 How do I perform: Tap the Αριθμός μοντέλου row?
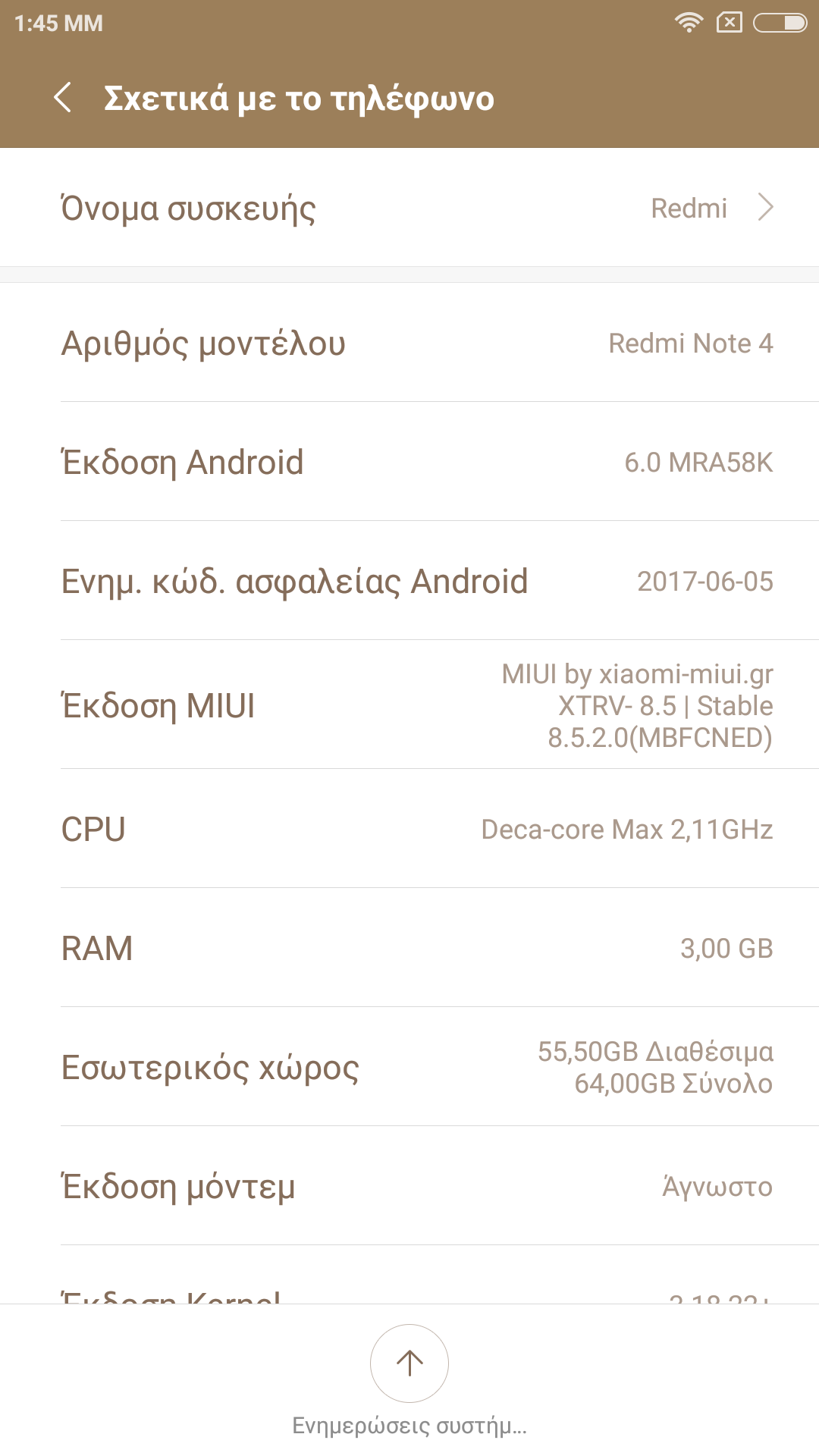pos(409,343)
